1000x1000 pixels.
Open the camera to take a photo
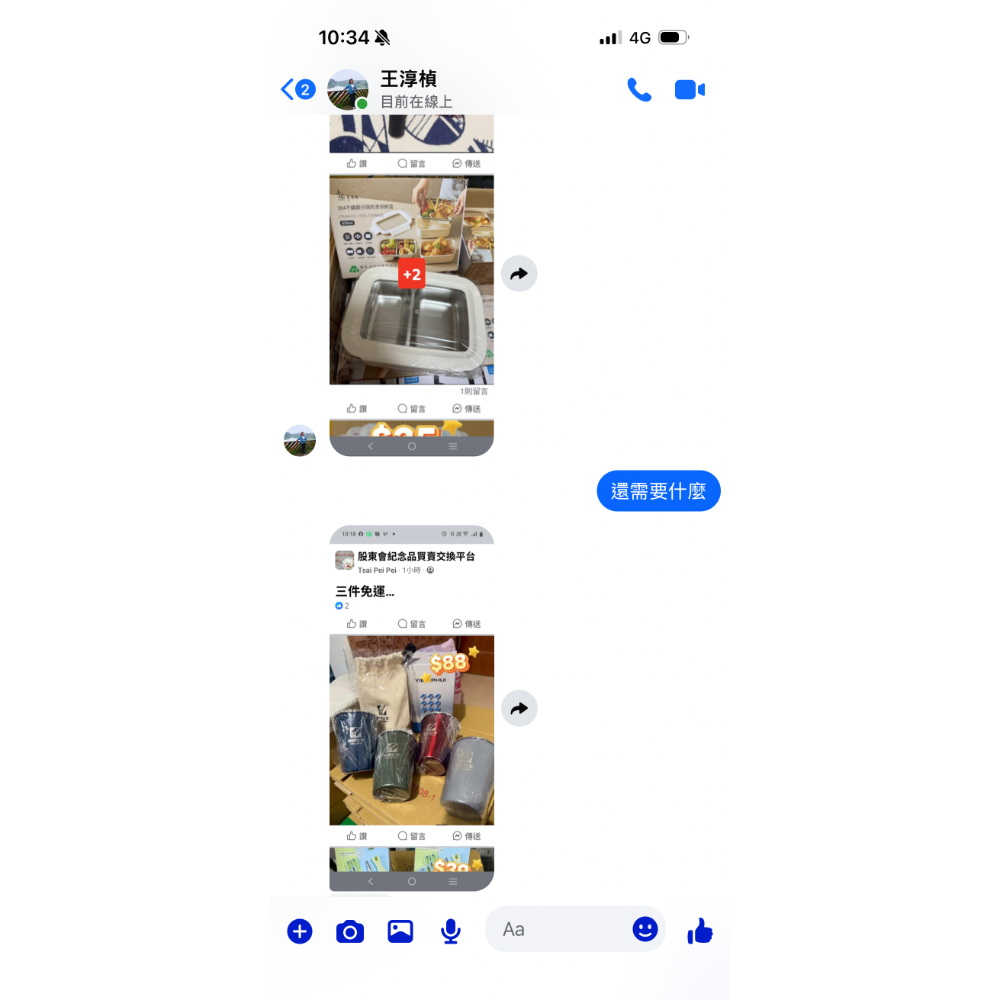pyautogui.click(x=349, y=931)
